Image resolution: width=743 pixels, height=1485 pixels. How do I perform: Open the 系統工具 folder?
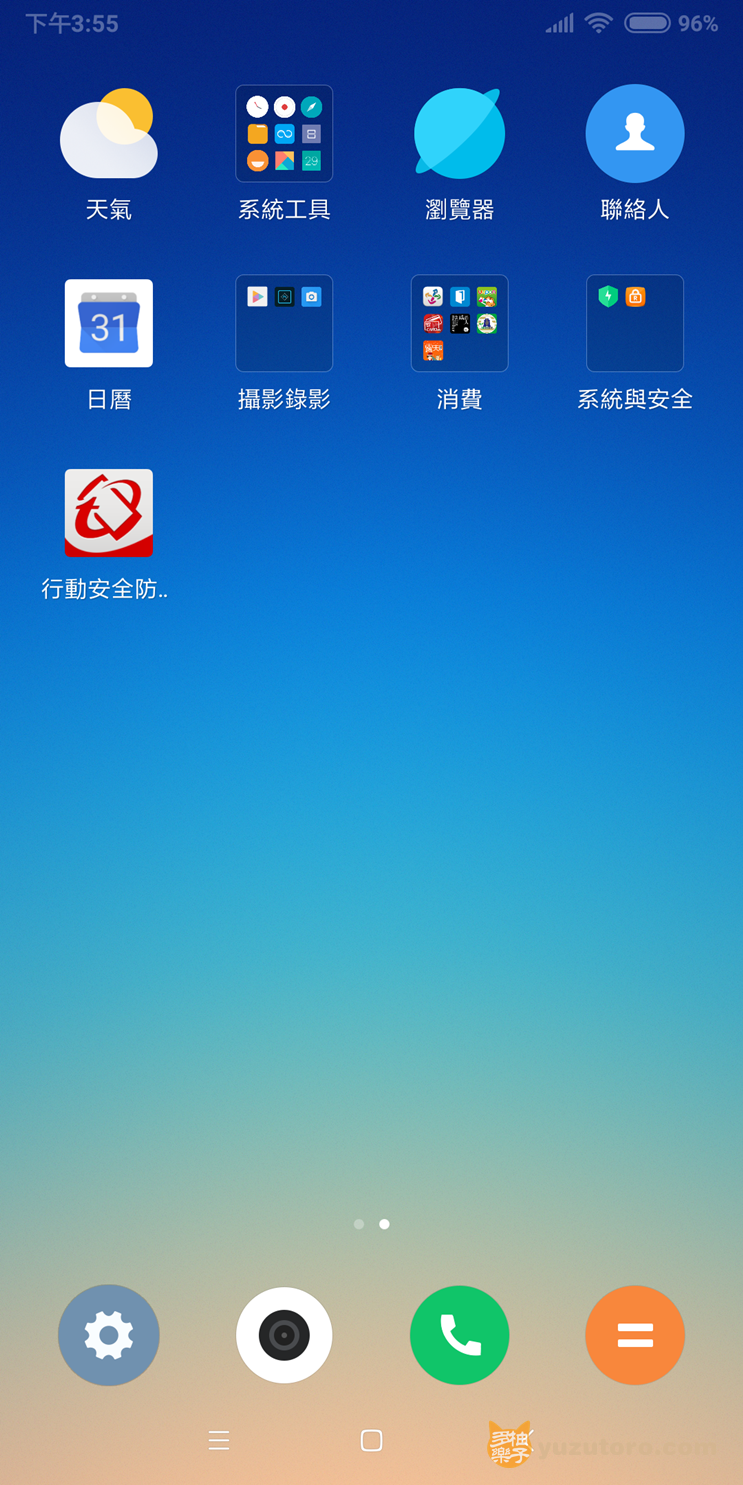pos(284,134)
